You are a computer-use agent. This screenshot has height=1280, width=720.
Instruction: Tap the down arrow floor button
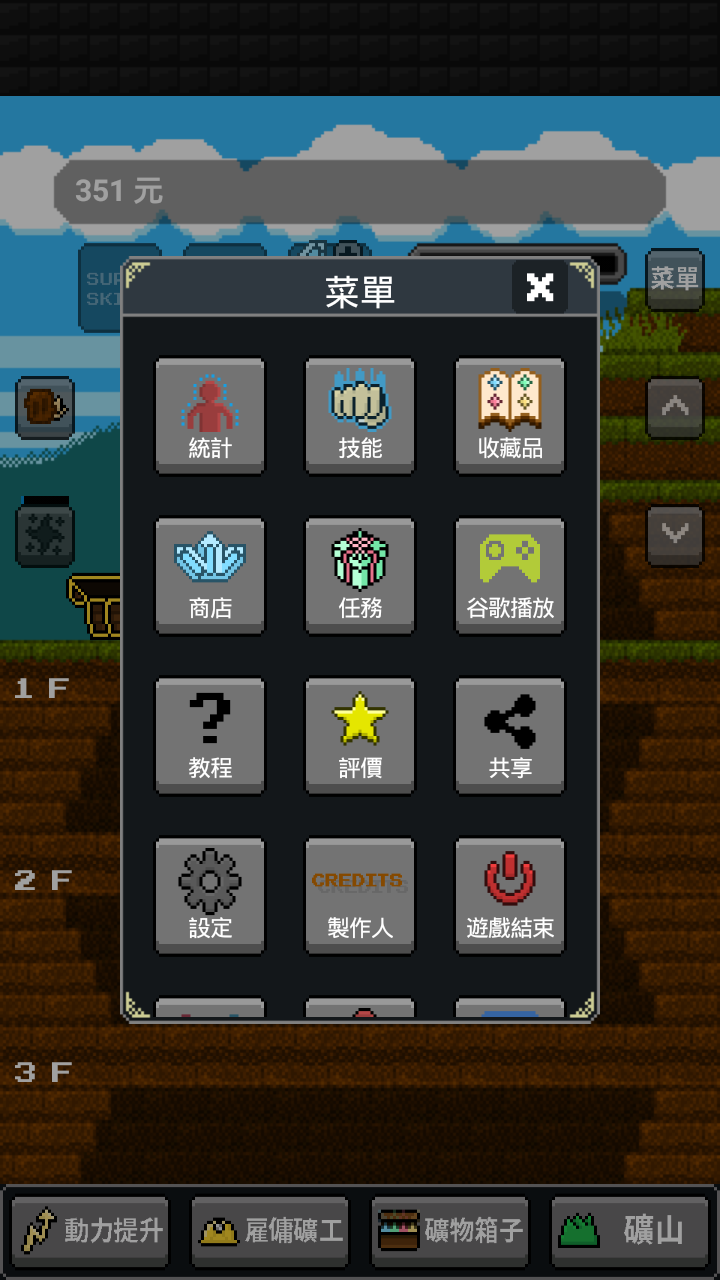tap(675, 536)
